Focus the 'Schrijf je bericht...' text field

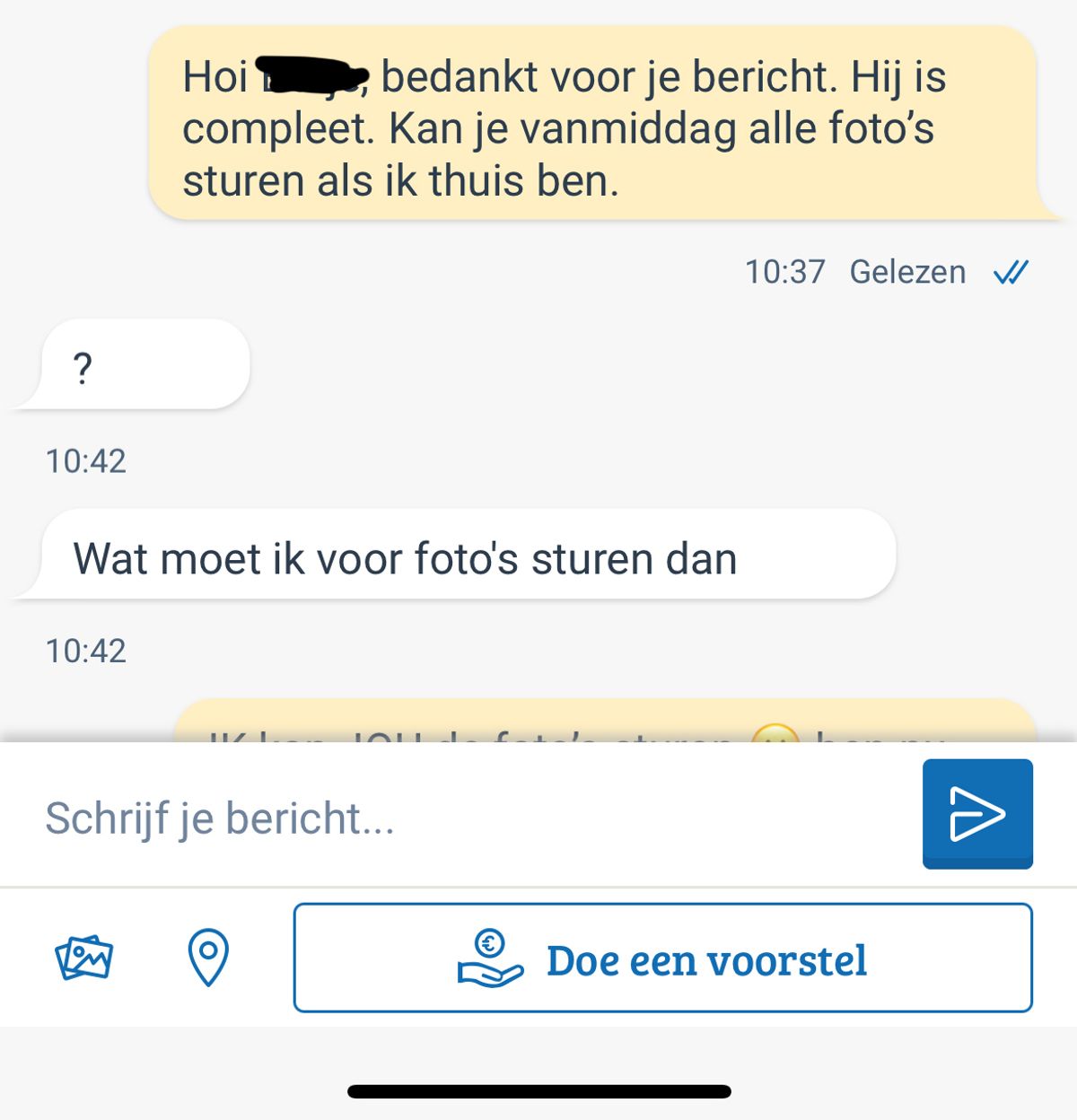point(467,818)
